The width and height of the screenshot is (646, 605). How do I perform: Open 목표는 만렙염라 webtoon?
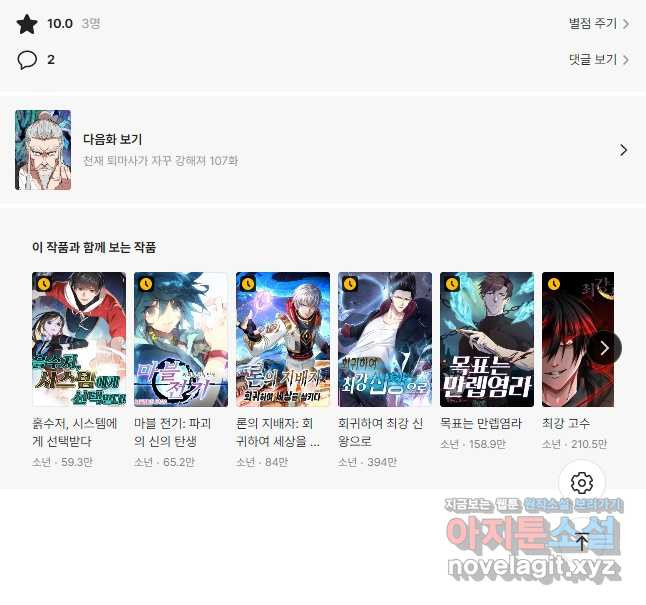click(x=487, y=340)
